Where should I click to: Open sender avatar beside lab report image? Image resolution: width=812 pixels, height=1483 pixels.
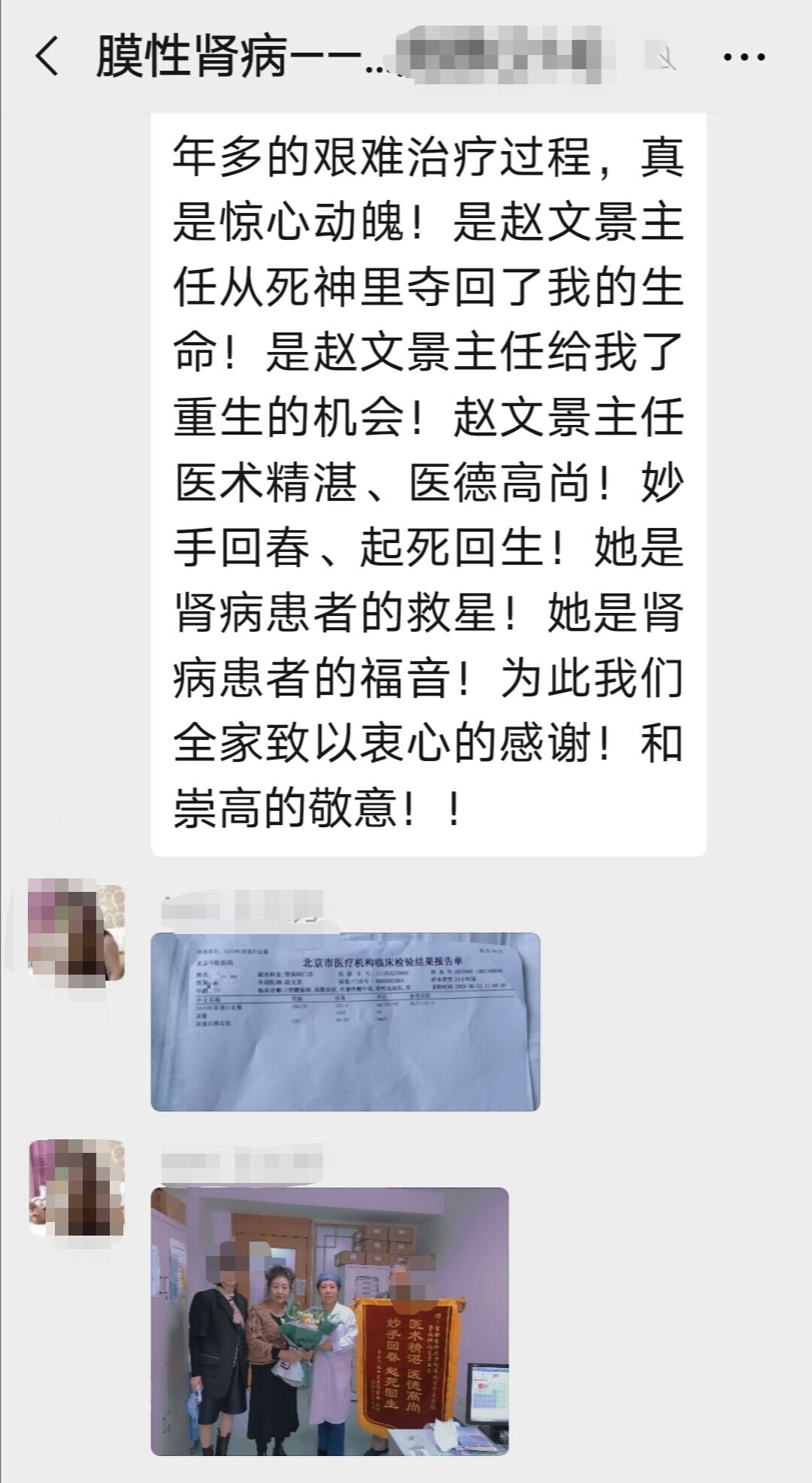tap(76, 933)
